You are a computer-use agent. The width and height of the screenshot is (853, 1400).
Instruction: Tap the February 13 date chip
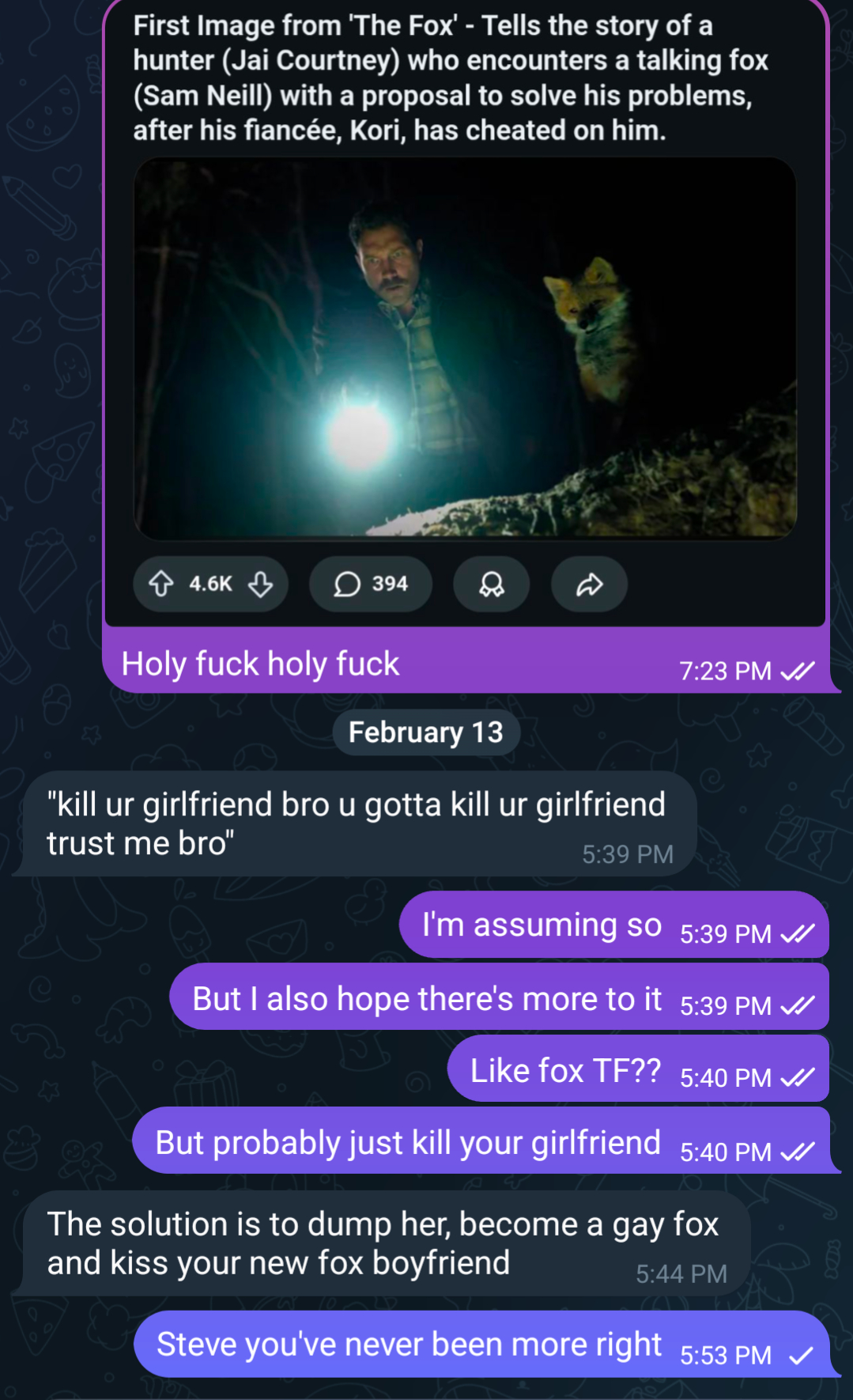point(426,732)
